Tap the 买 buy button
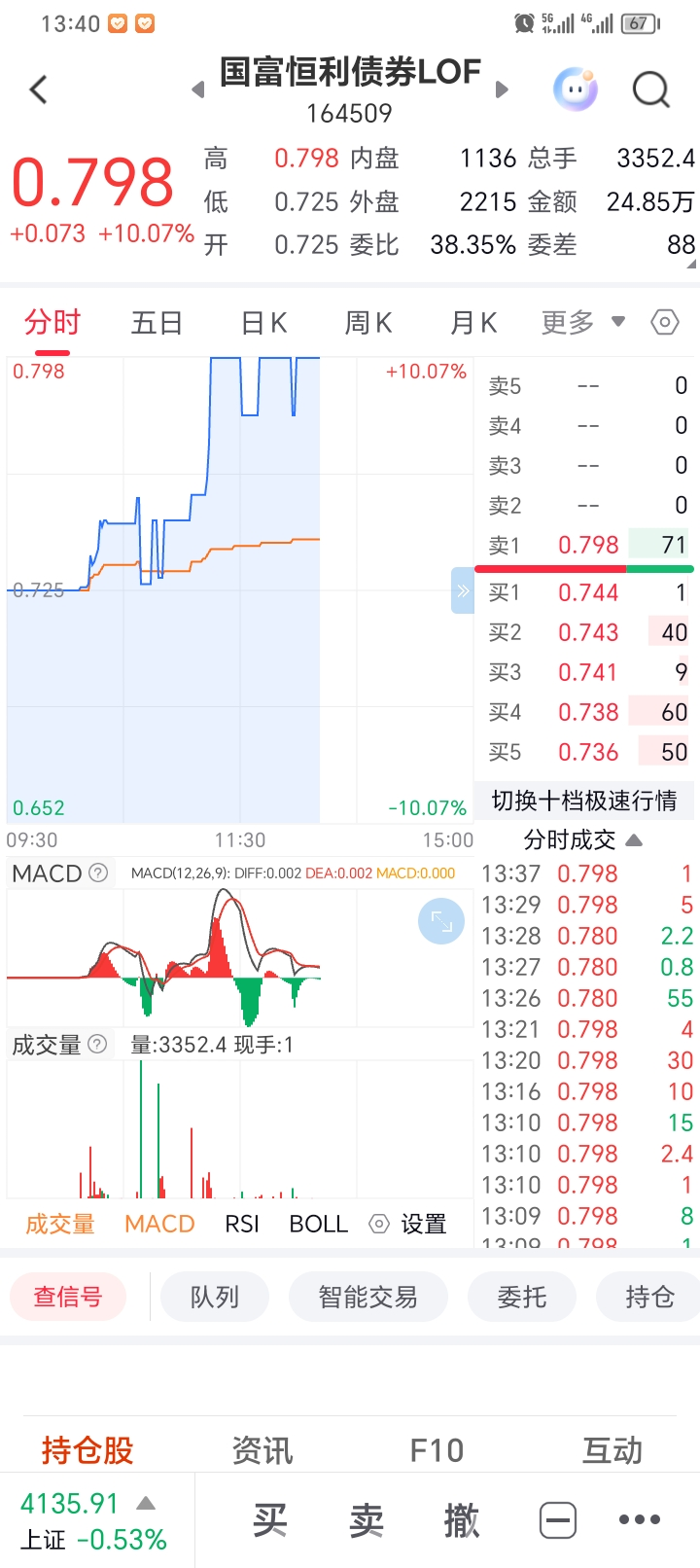The width and height of the screenshot is (700, 1568). 269,1519
